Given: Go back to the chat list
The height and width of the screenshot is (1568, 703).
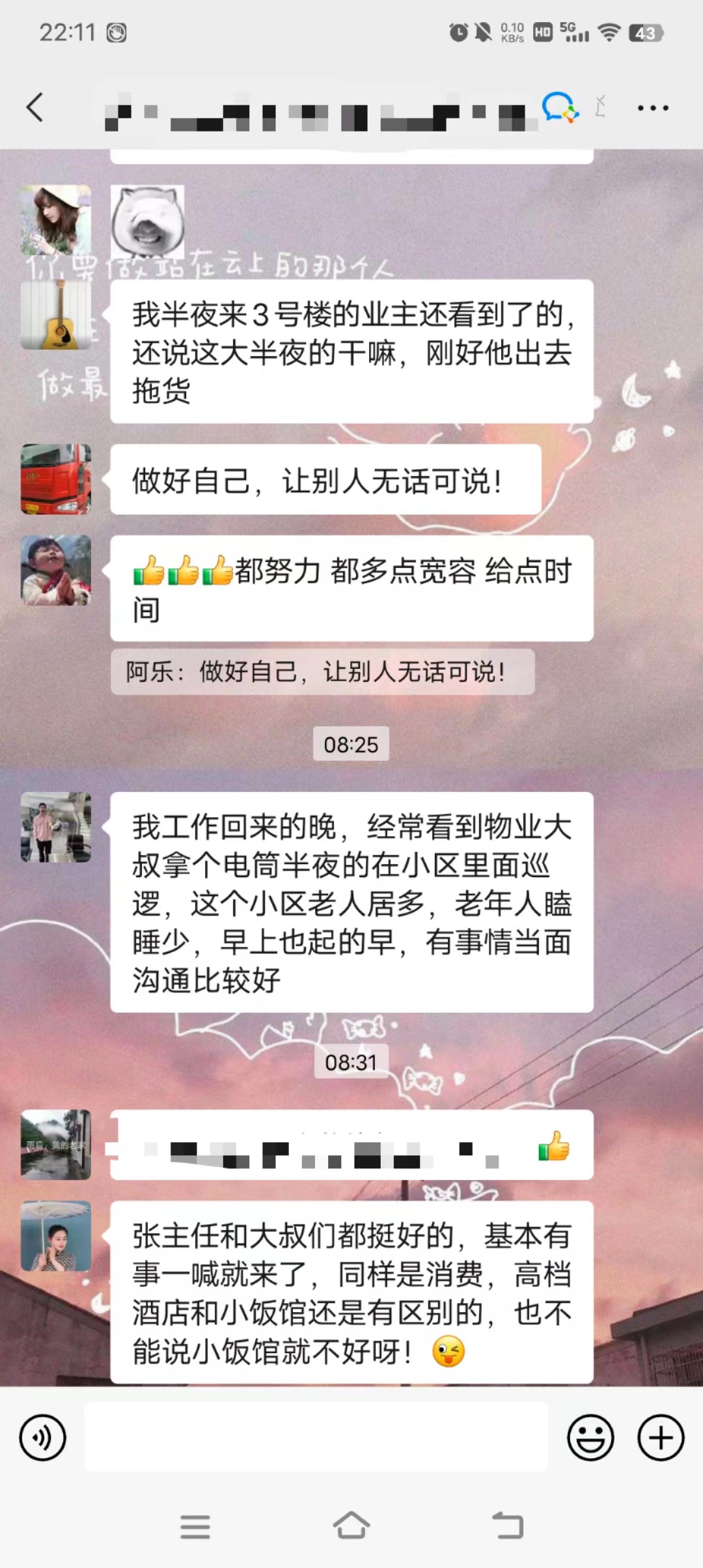Looking at the screenshot, I should [35, 107].
